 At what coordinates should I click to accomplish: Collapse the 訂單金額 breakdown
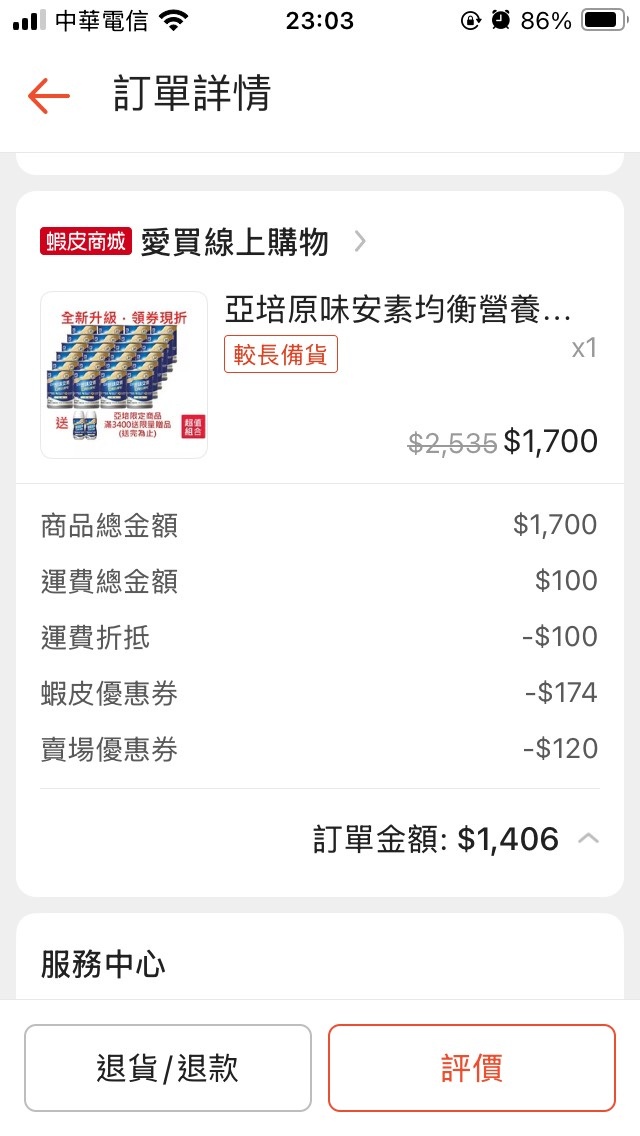pyautogui.click(x=589, y=839)
